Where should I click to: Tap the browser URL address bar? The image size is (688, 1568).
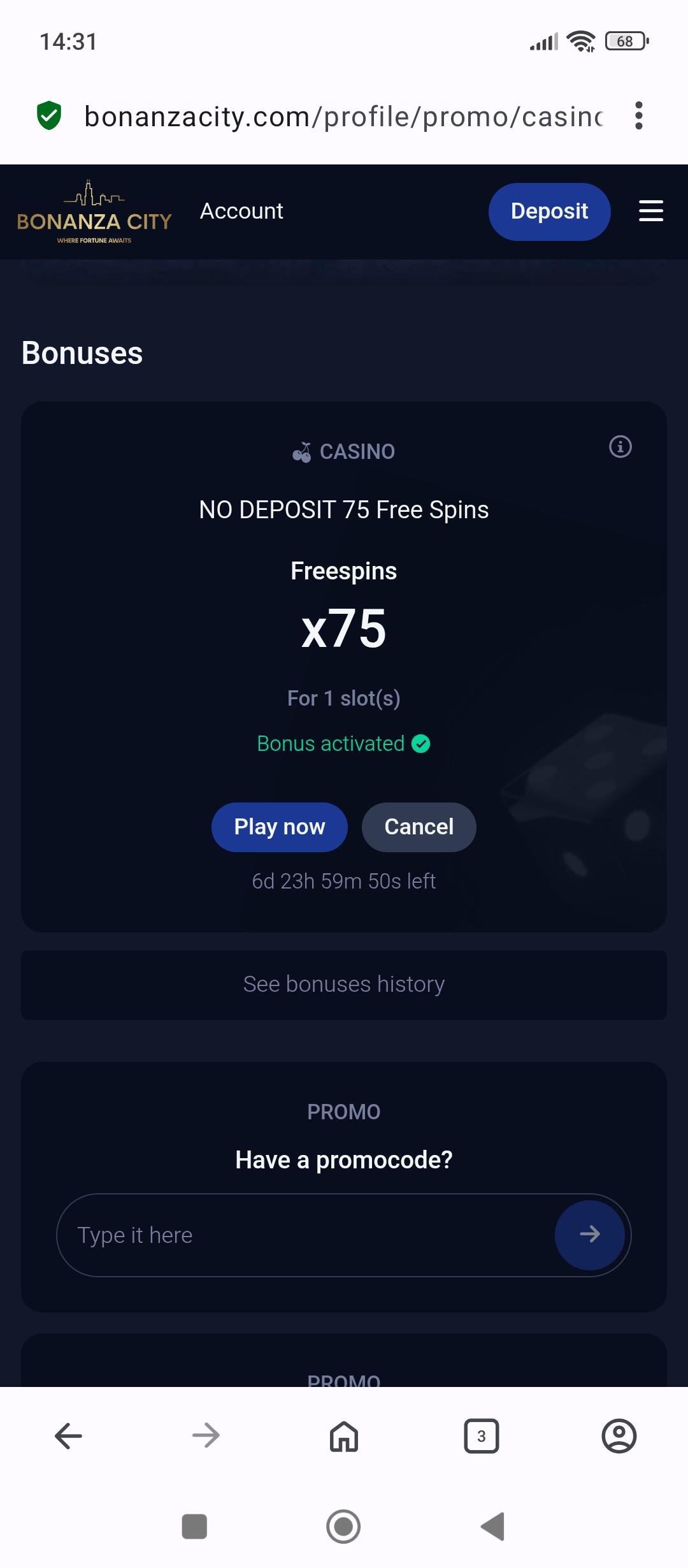pos(344,117)
